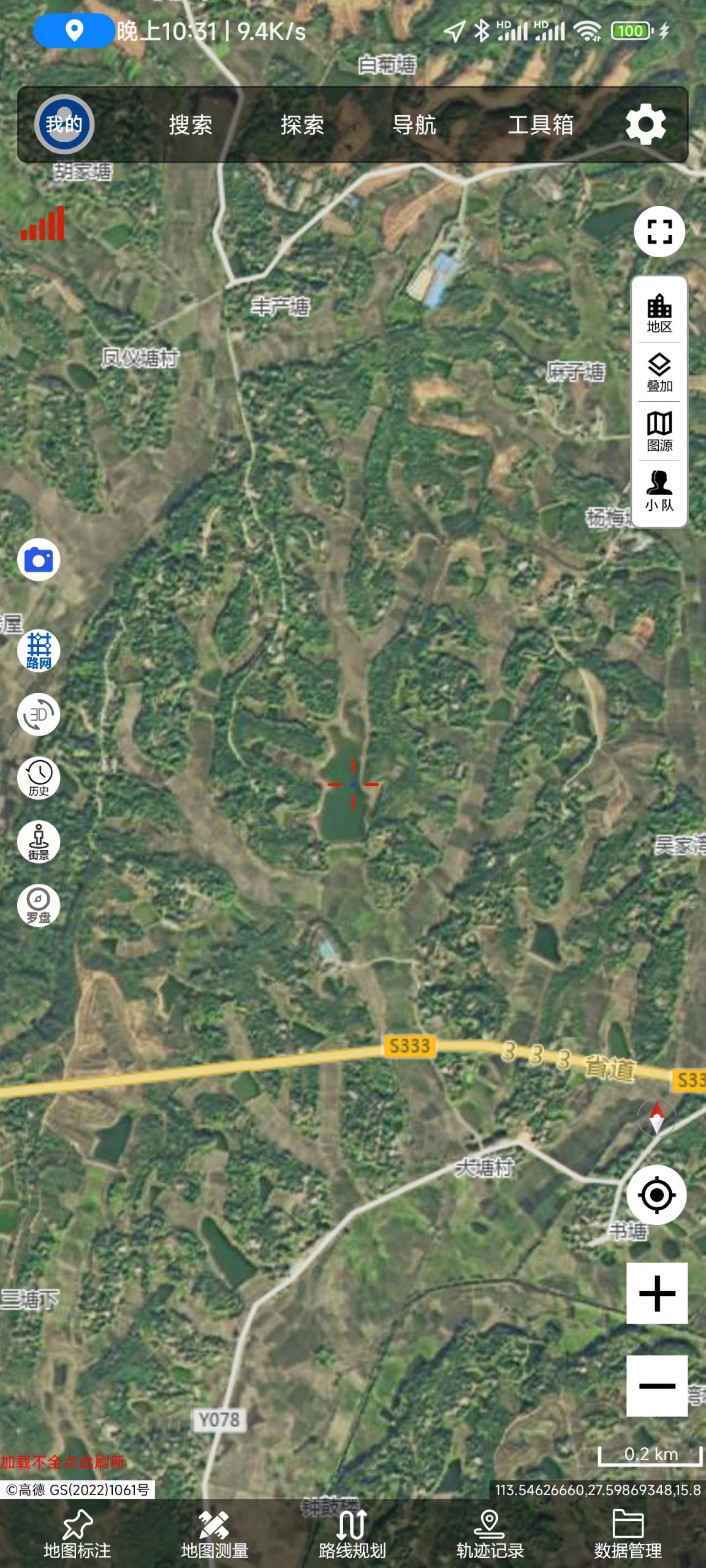Toggle the 路网 road network layer
Screen dimensions: 706x1568
click(39, 651)
